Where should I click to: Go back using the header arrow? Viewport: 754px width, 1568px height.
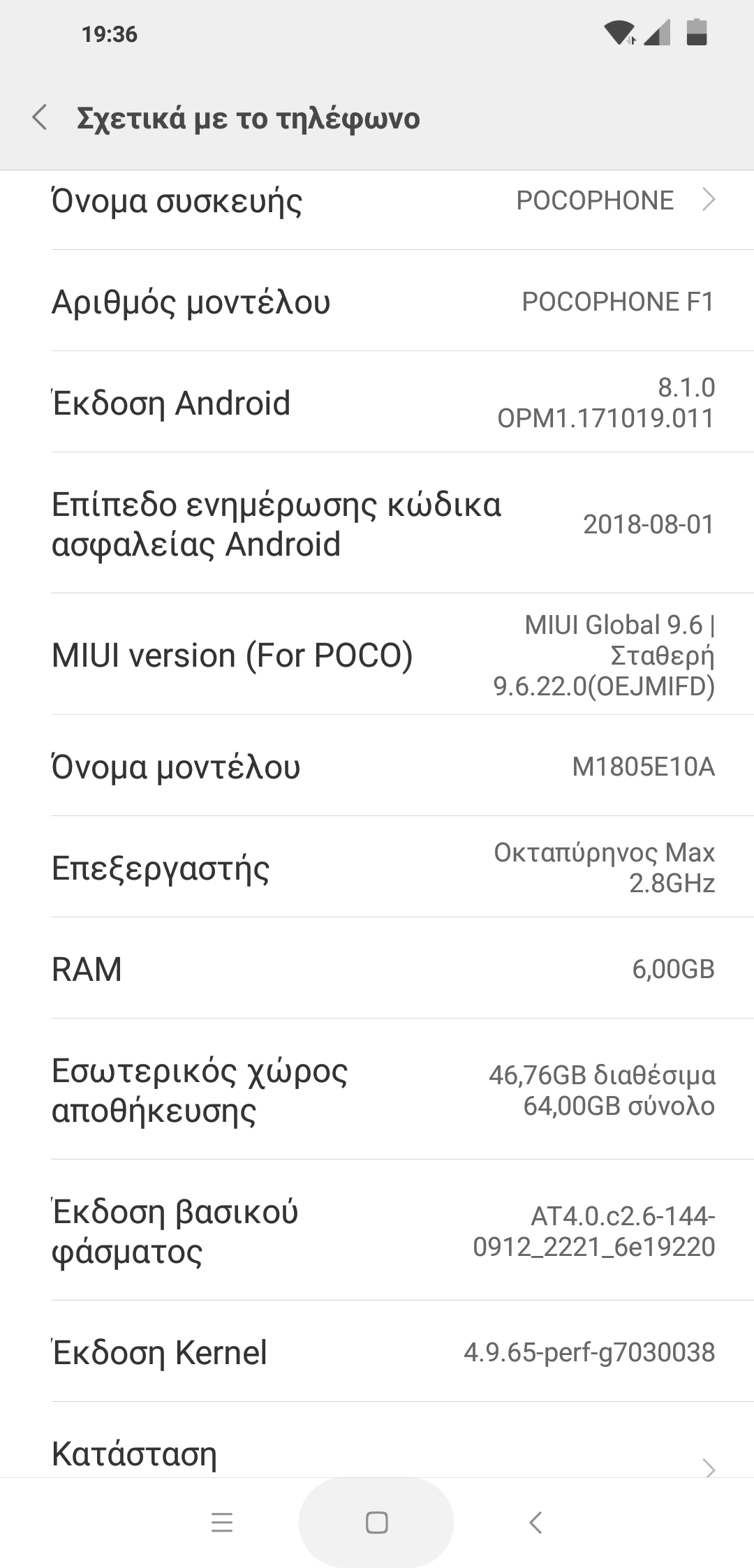pyautogui.click(x=40, y=117)
